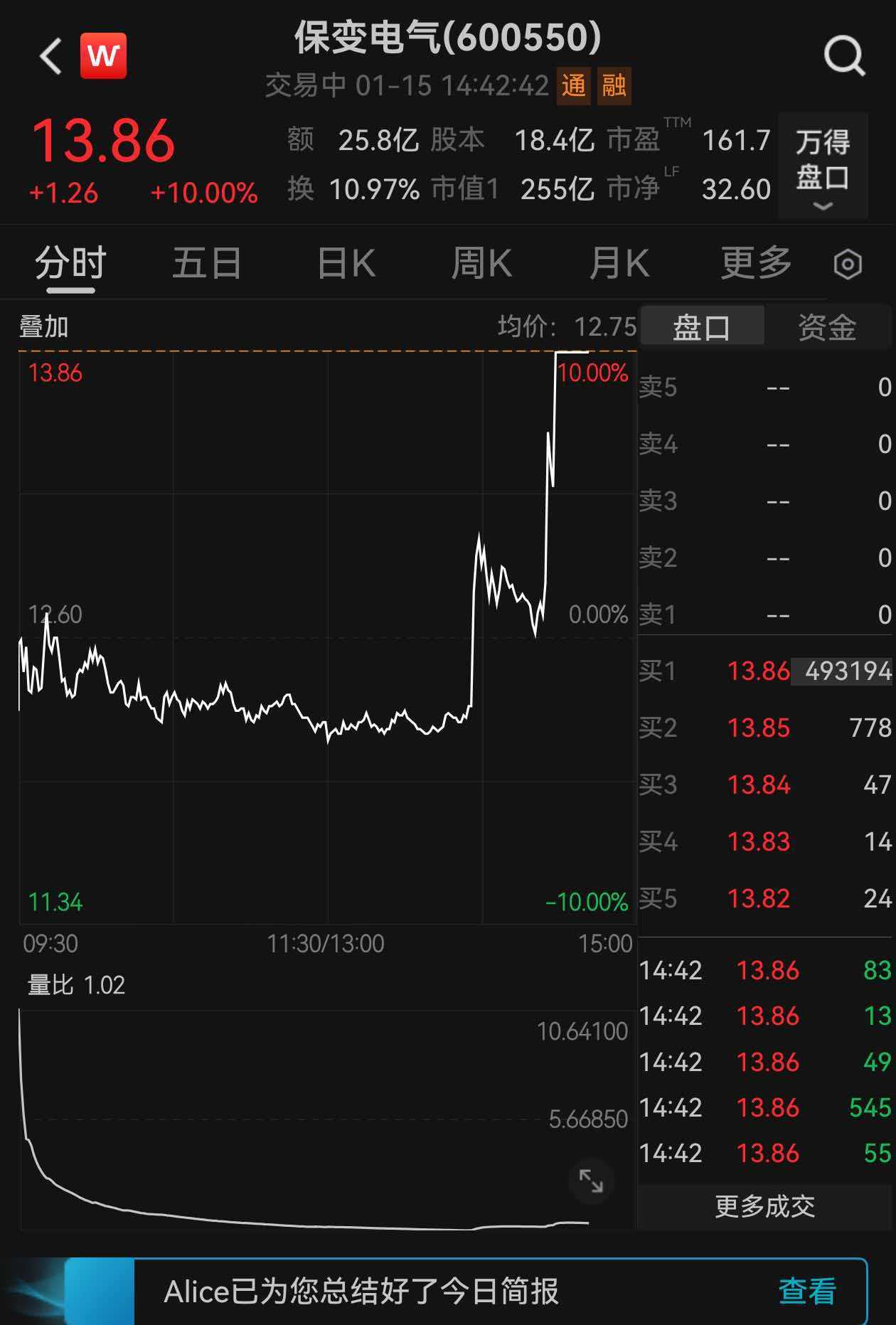Switch to the 周K chart tab
Image resolution: width=896 pixels, height=1325 pixels.
(x=481, y=264)
